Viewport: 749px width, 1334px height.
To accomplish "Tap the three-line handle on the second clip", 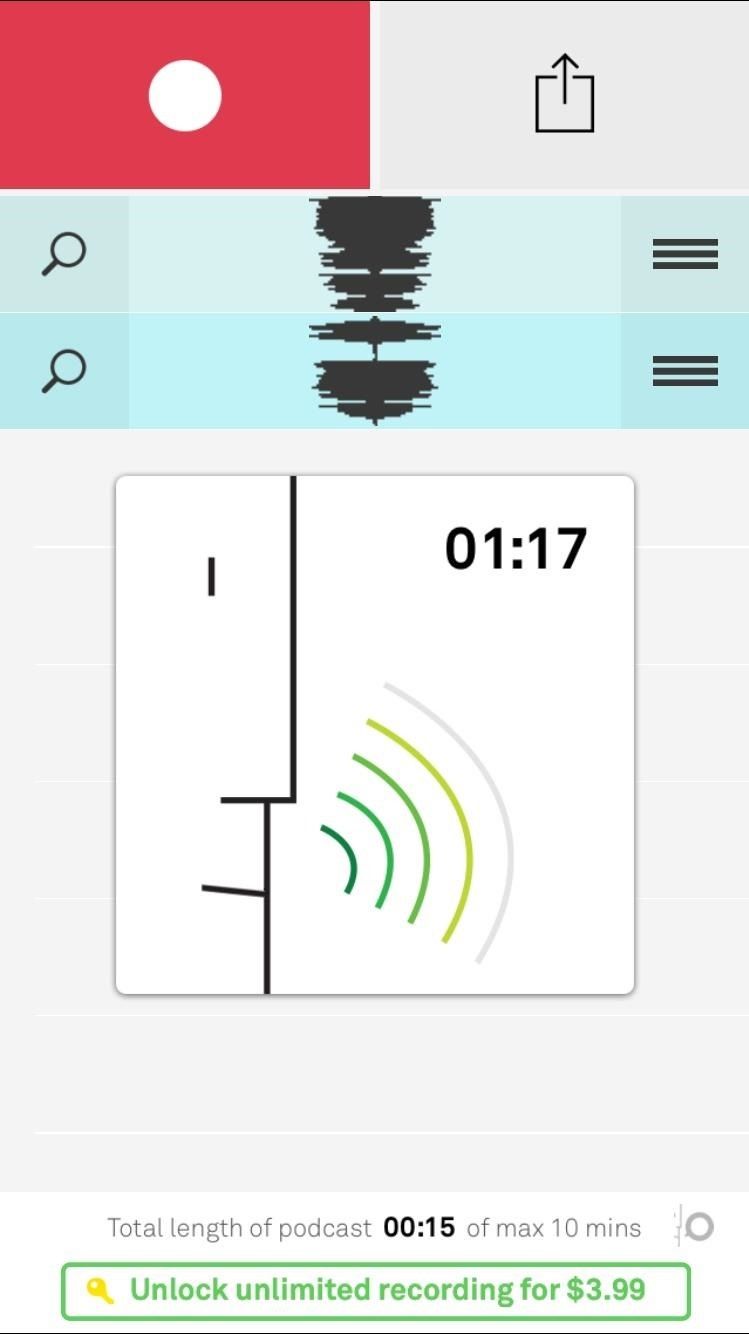I will click(x=685, y=371).
